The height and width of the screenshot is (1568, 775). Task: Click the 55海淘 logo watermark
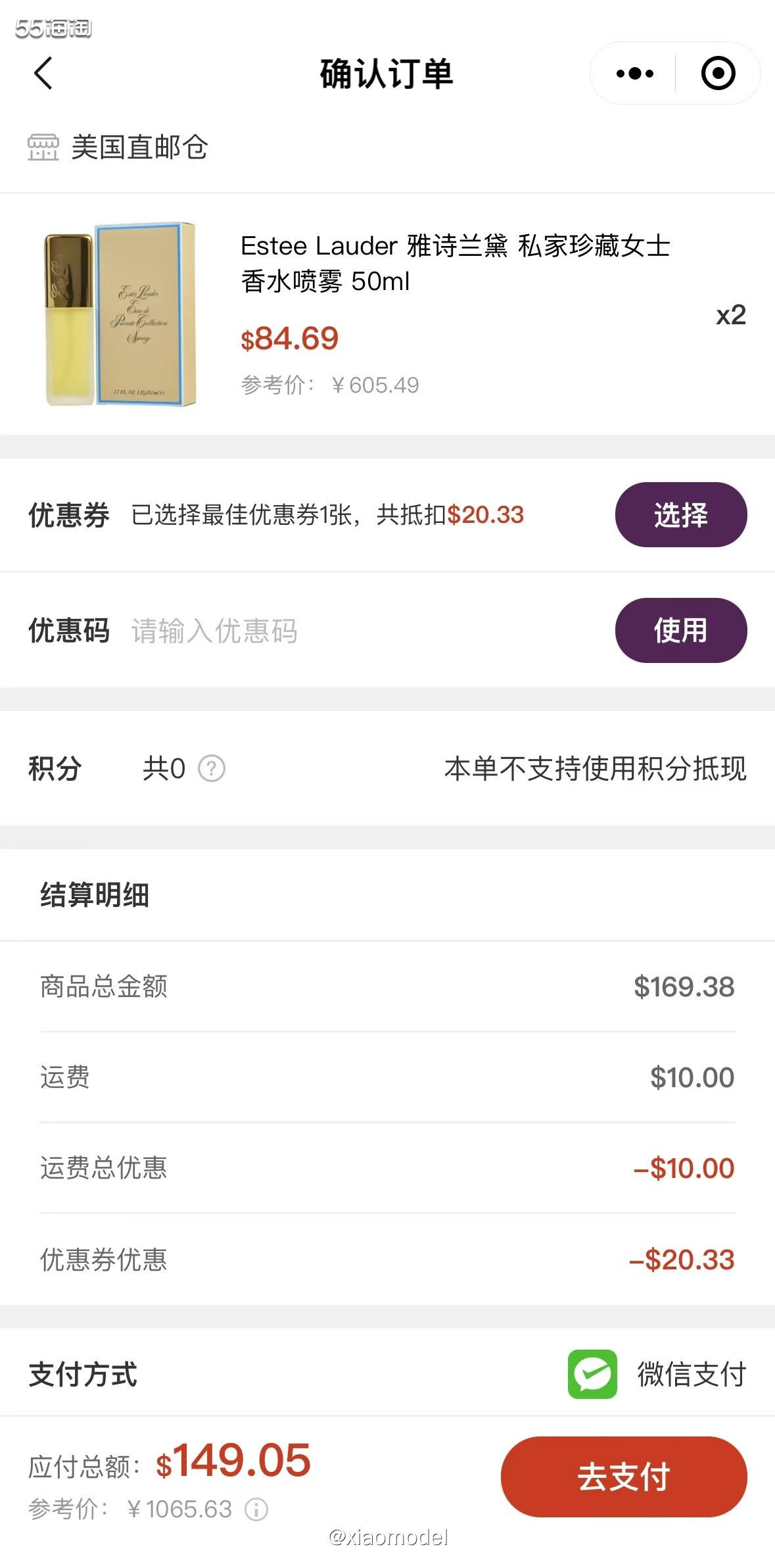click(56, 29)
